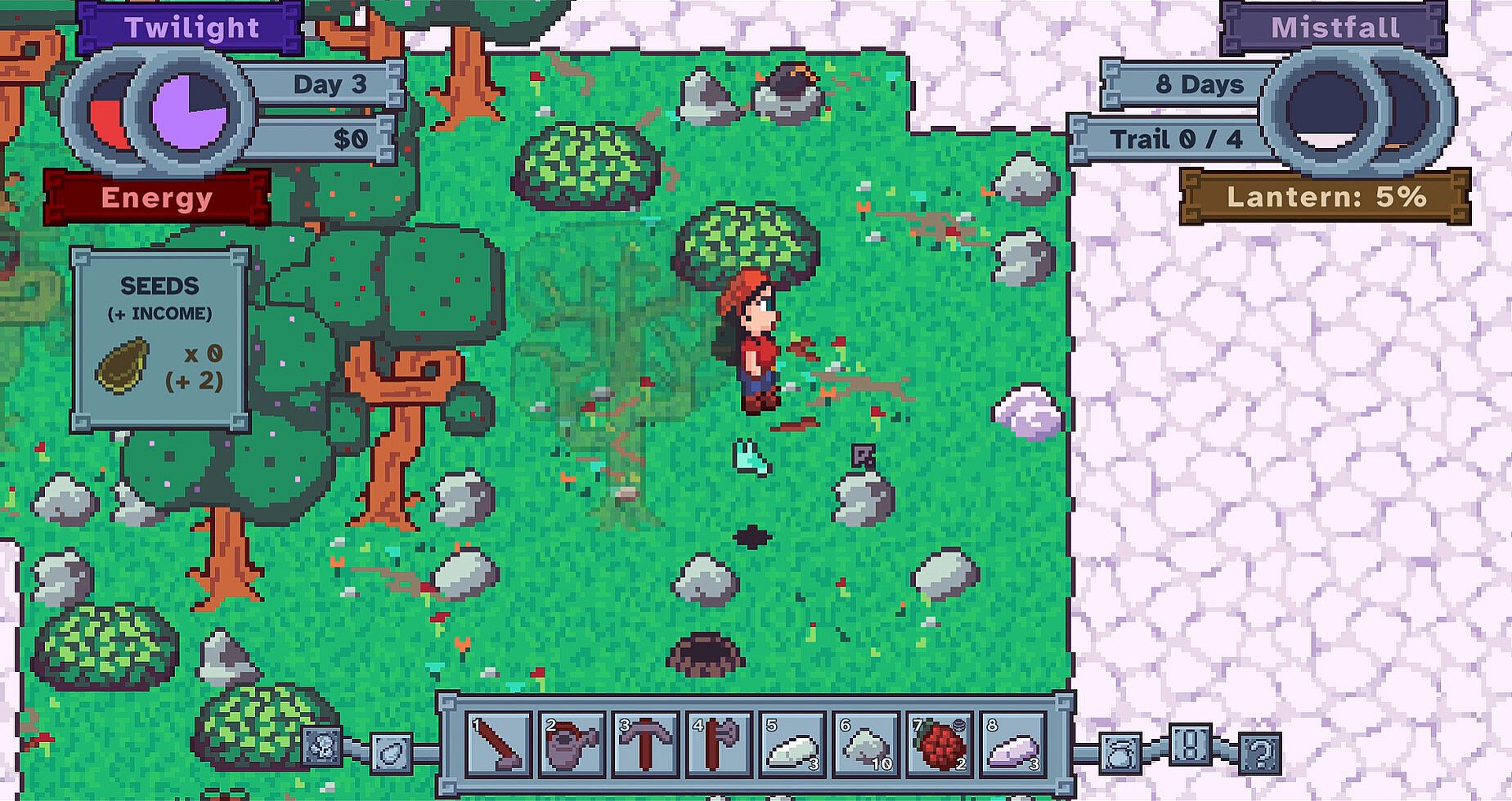Open the seed icon button
The height and width of the screenshot is (801, 1512).
(x=392, y=752)
